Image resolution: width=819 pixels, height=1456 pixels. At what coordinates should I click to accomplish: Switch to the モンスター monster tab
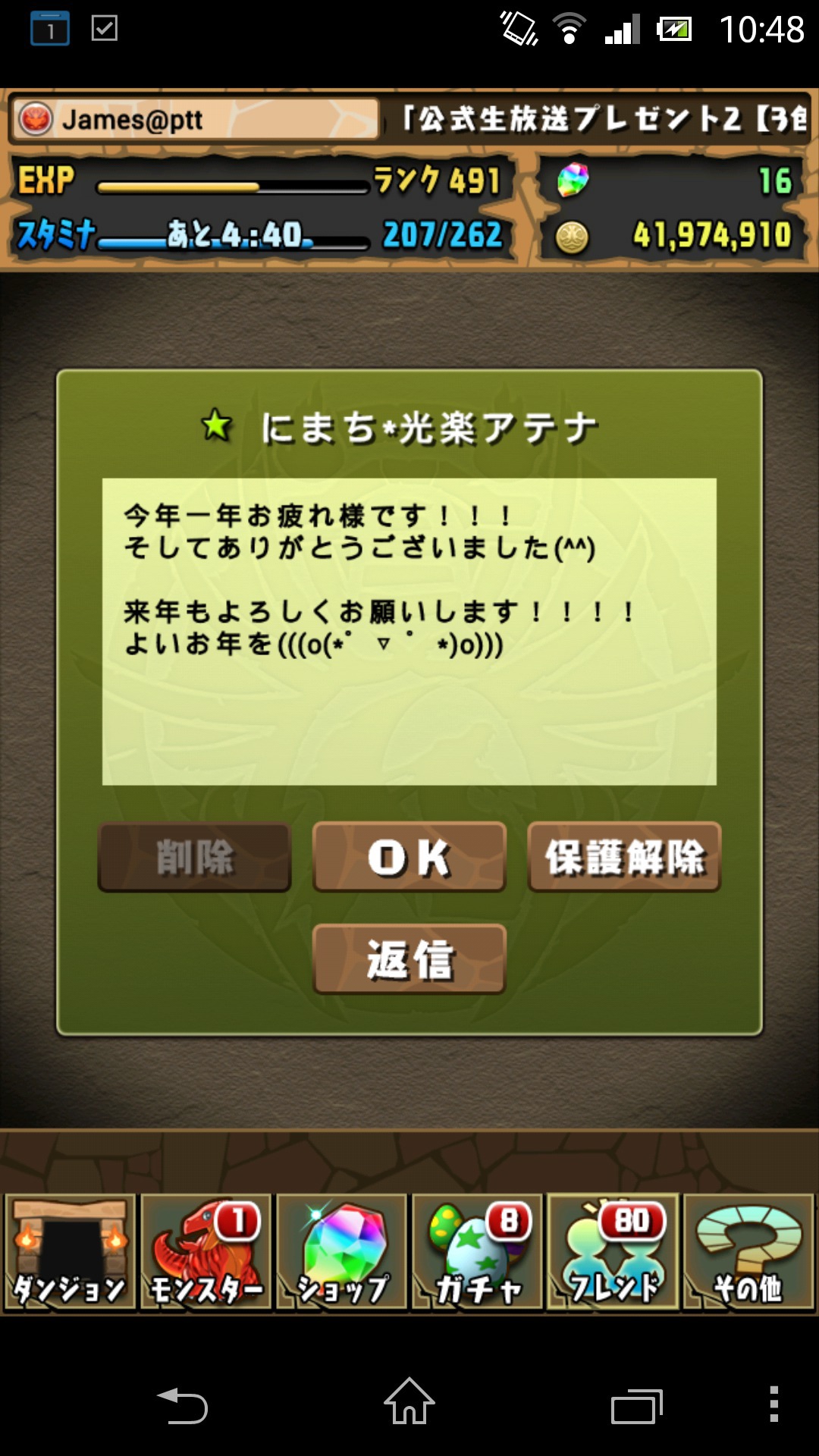pos(206,1252)
